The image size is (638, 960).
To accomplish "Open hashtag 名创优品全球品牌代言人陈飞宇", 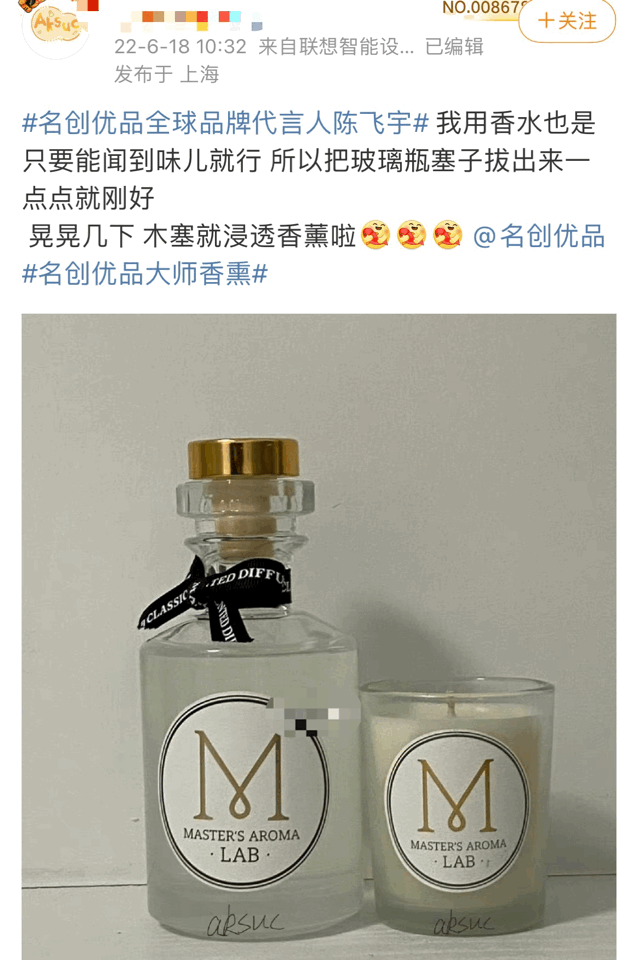I will (x=226, y=123).
